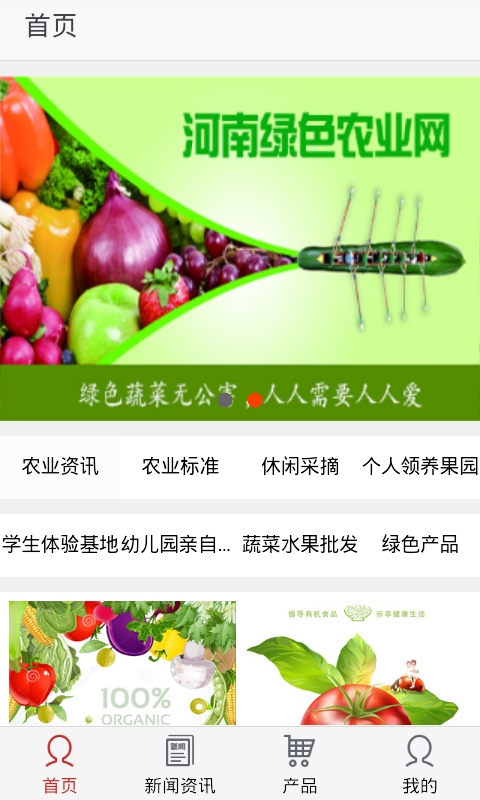480x800 pixels.
Task: Open 学生体验基地幼儿园亲自... category
Action: tap(116, 544)
